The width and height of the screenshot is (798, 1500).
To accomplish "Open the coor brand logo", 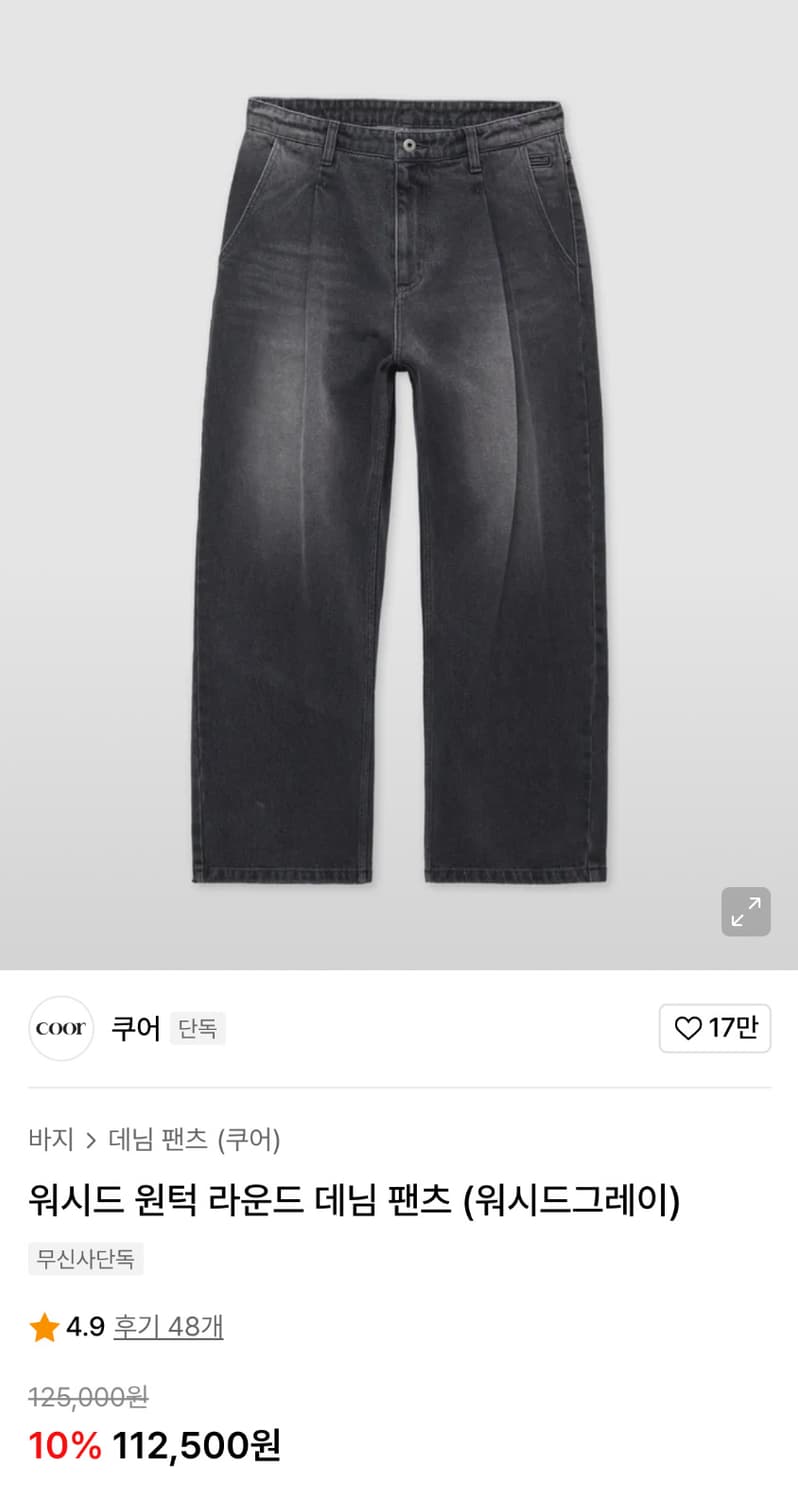I will (60, 1028).
